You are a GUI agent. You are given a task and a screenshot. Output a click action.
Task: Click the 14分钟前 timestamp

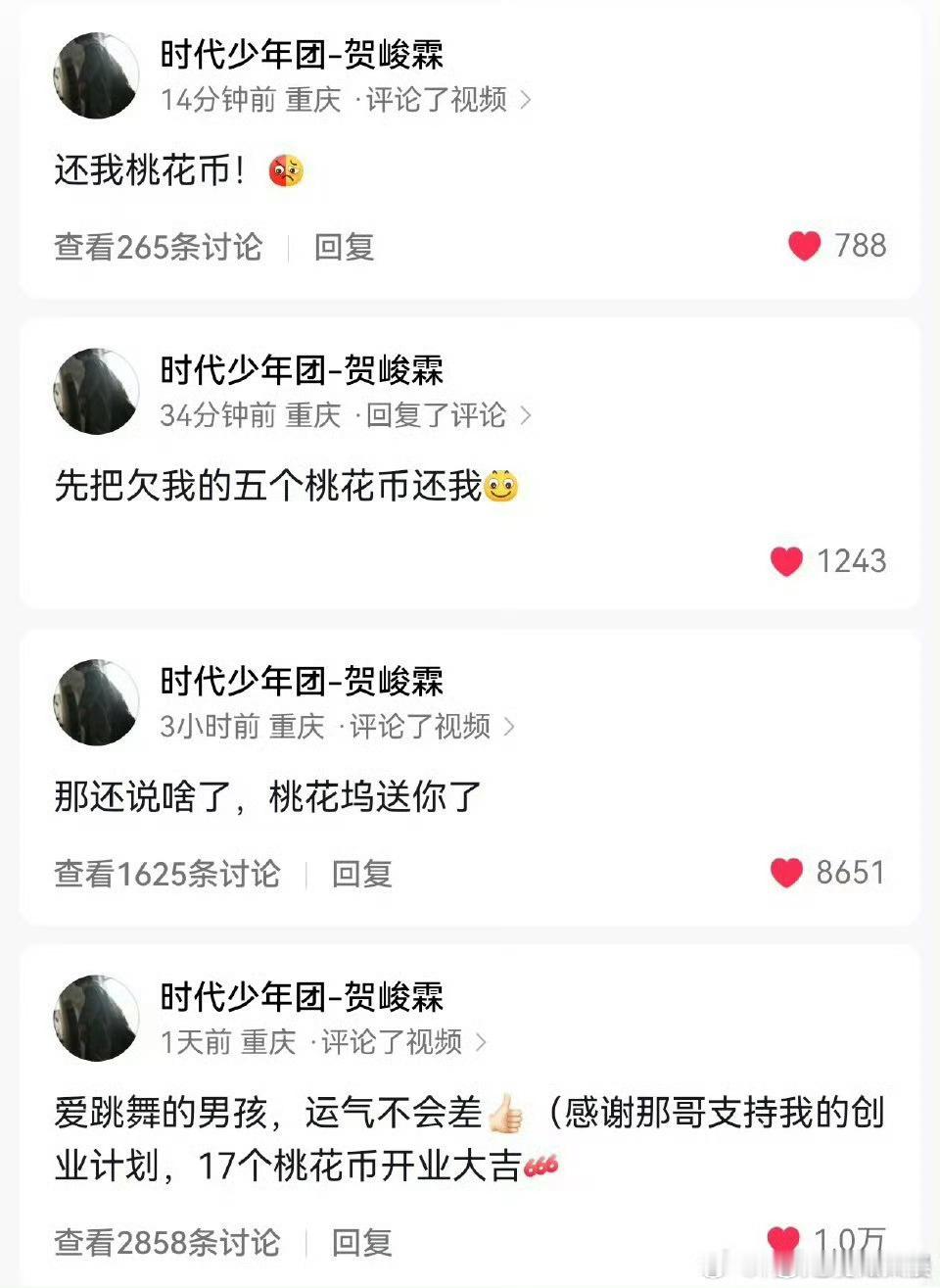click(219, 101)
